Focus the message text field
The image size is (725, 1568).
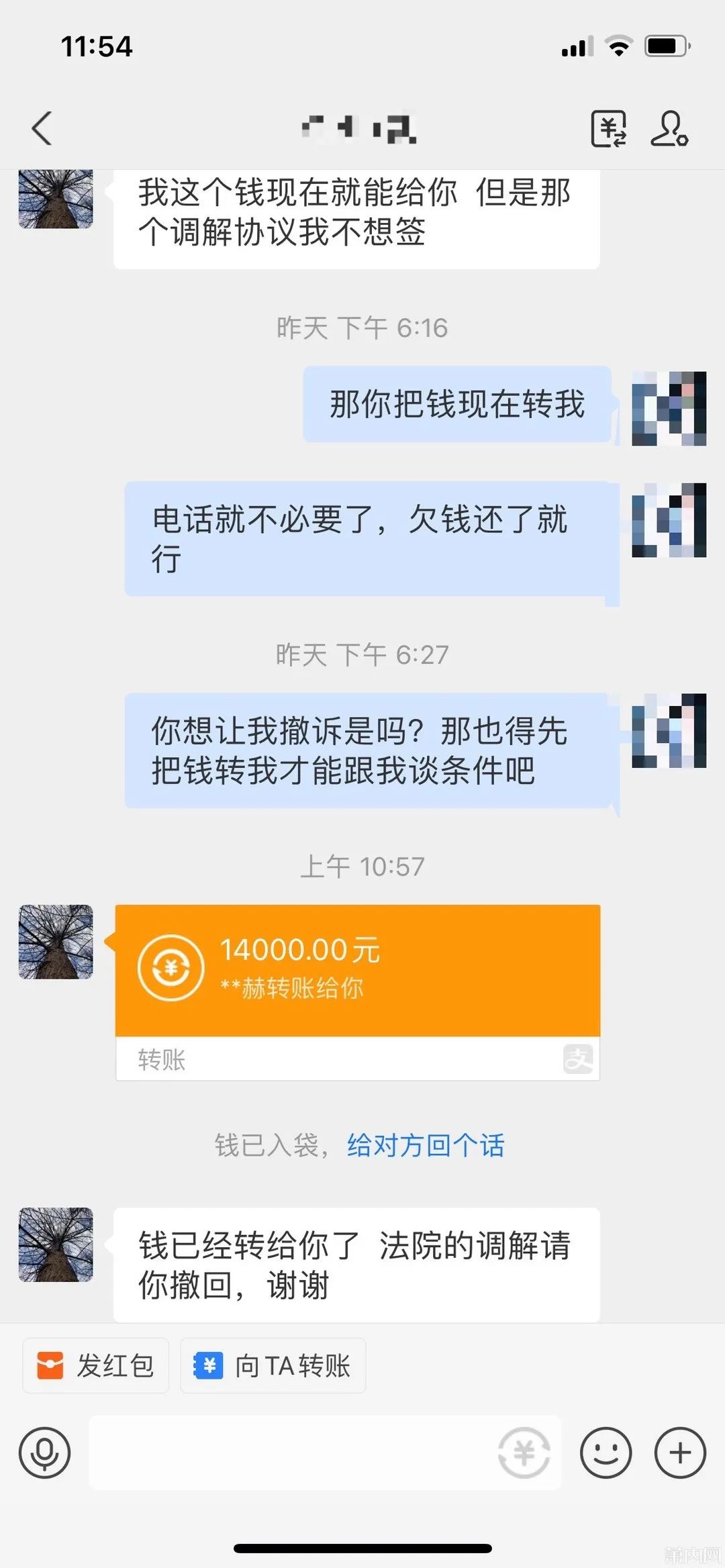[289, 1453]
